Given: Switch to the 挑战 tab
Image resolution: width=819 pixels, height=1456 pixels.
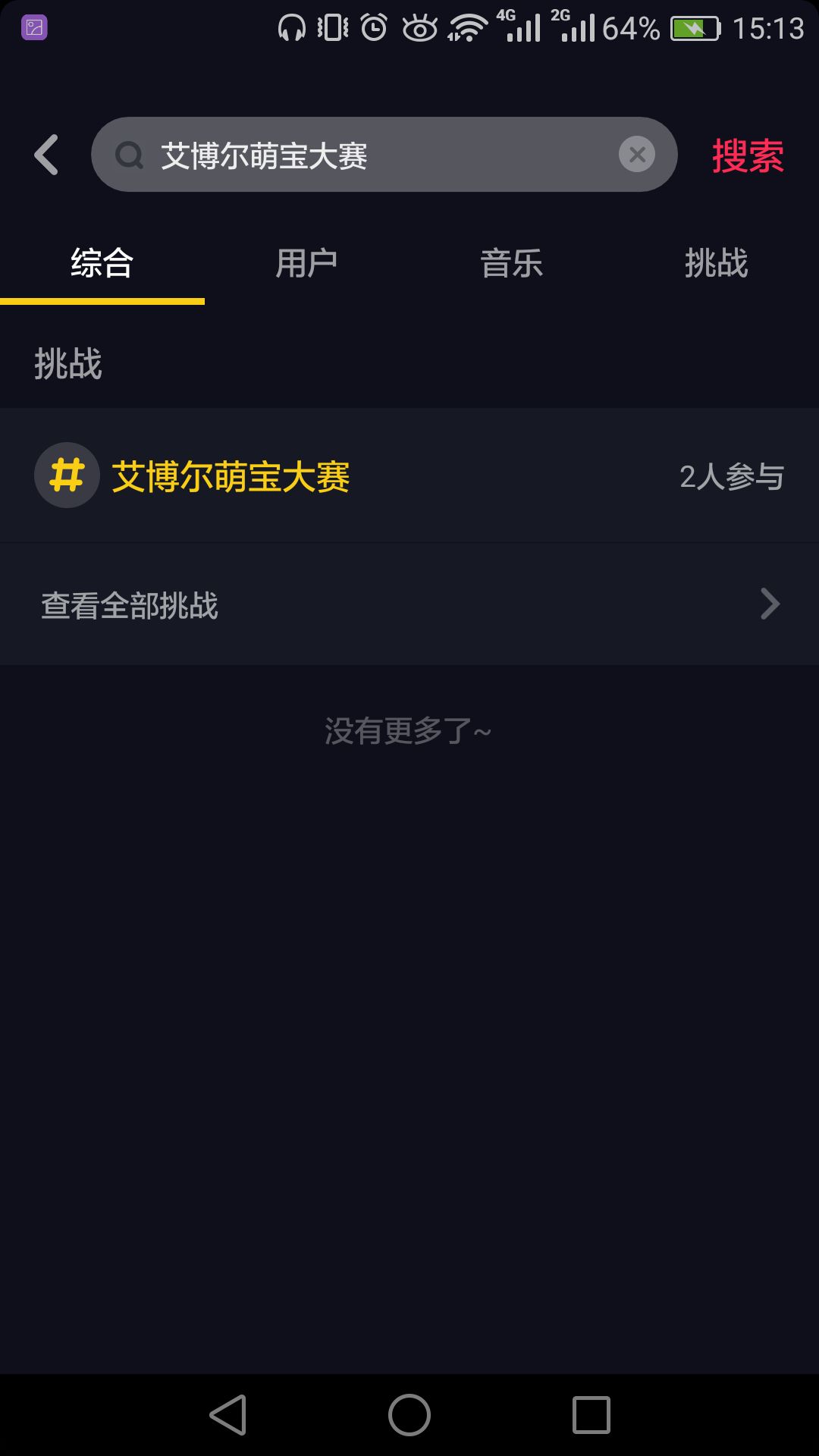Looking at the screenshot, I should coord(716,263).
